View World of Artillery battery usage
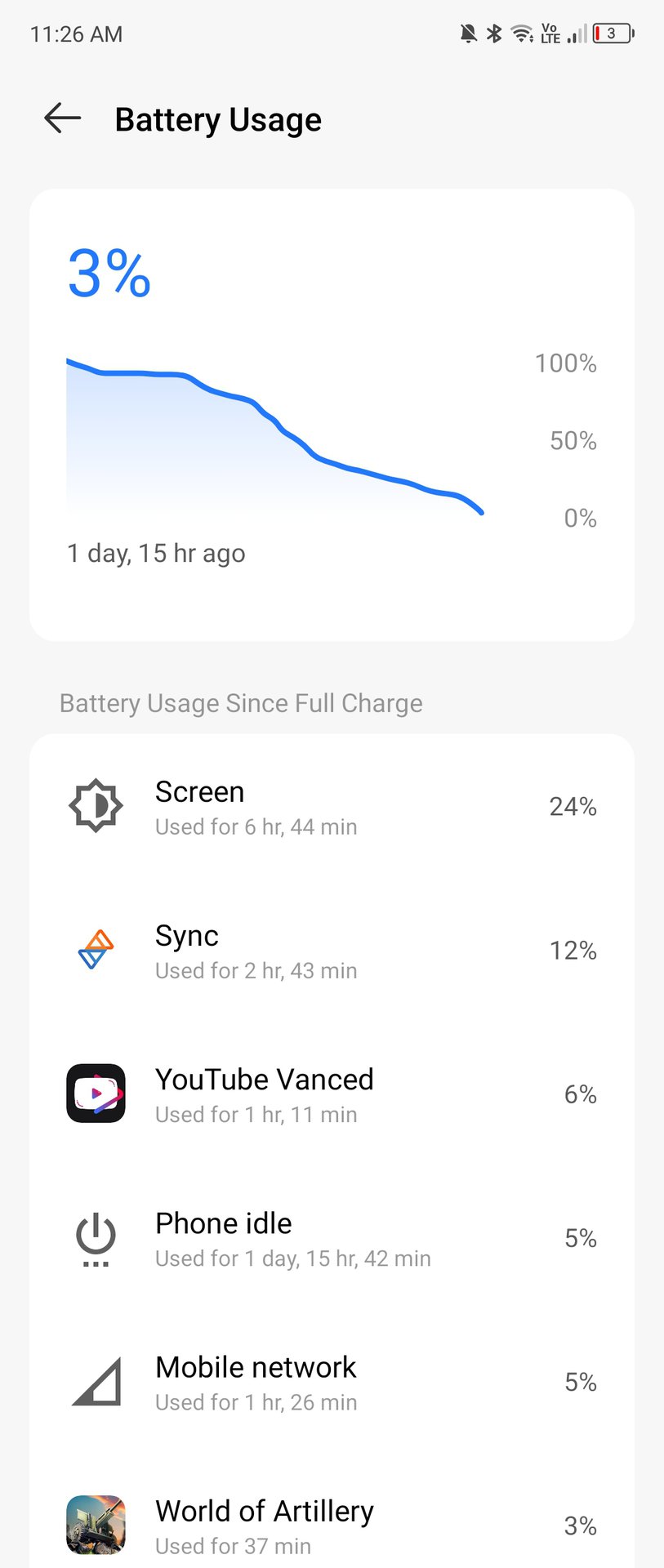The height and width of the screenshot is (1568, 664). 332,1524
